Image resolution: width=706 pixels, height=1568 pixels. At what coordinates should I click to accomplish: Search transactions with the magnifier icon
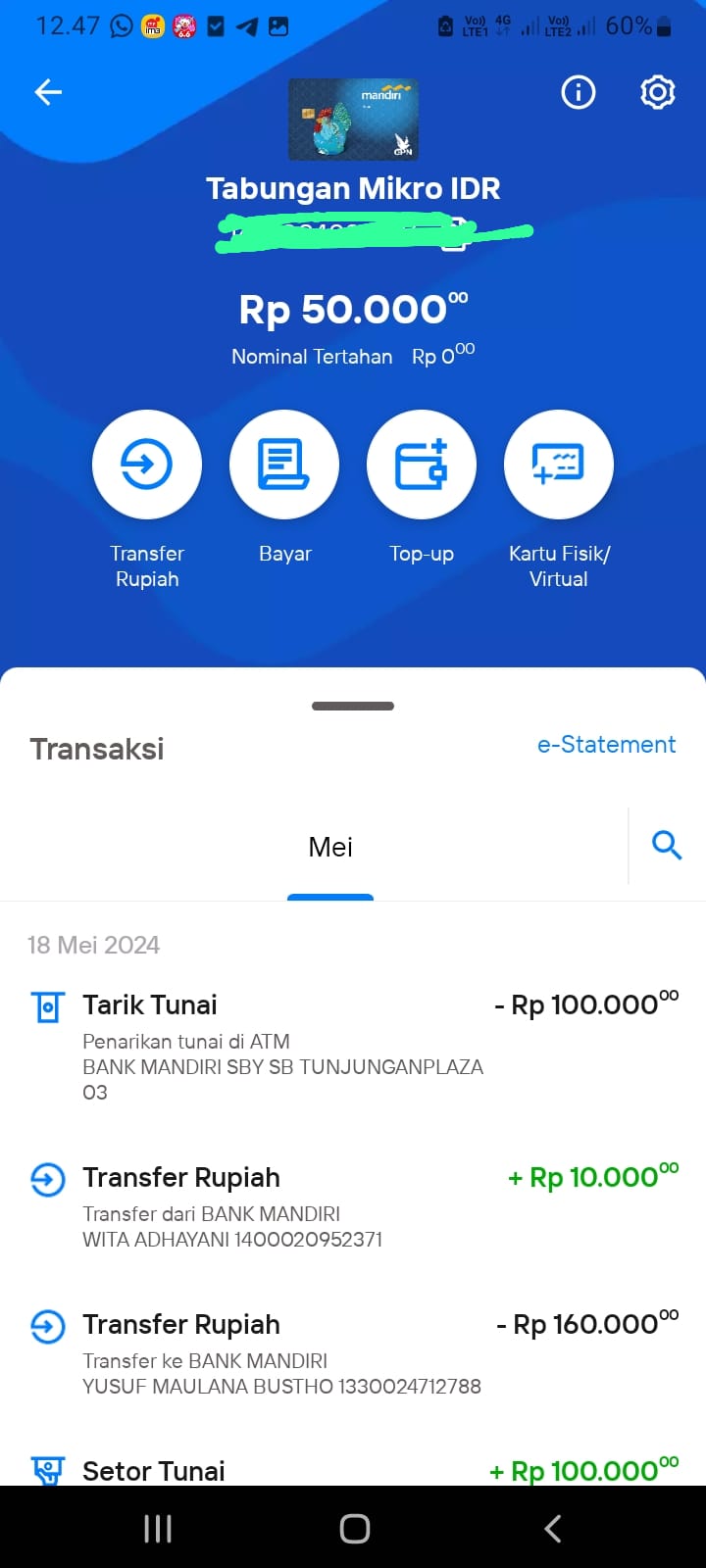click(667, 845)
